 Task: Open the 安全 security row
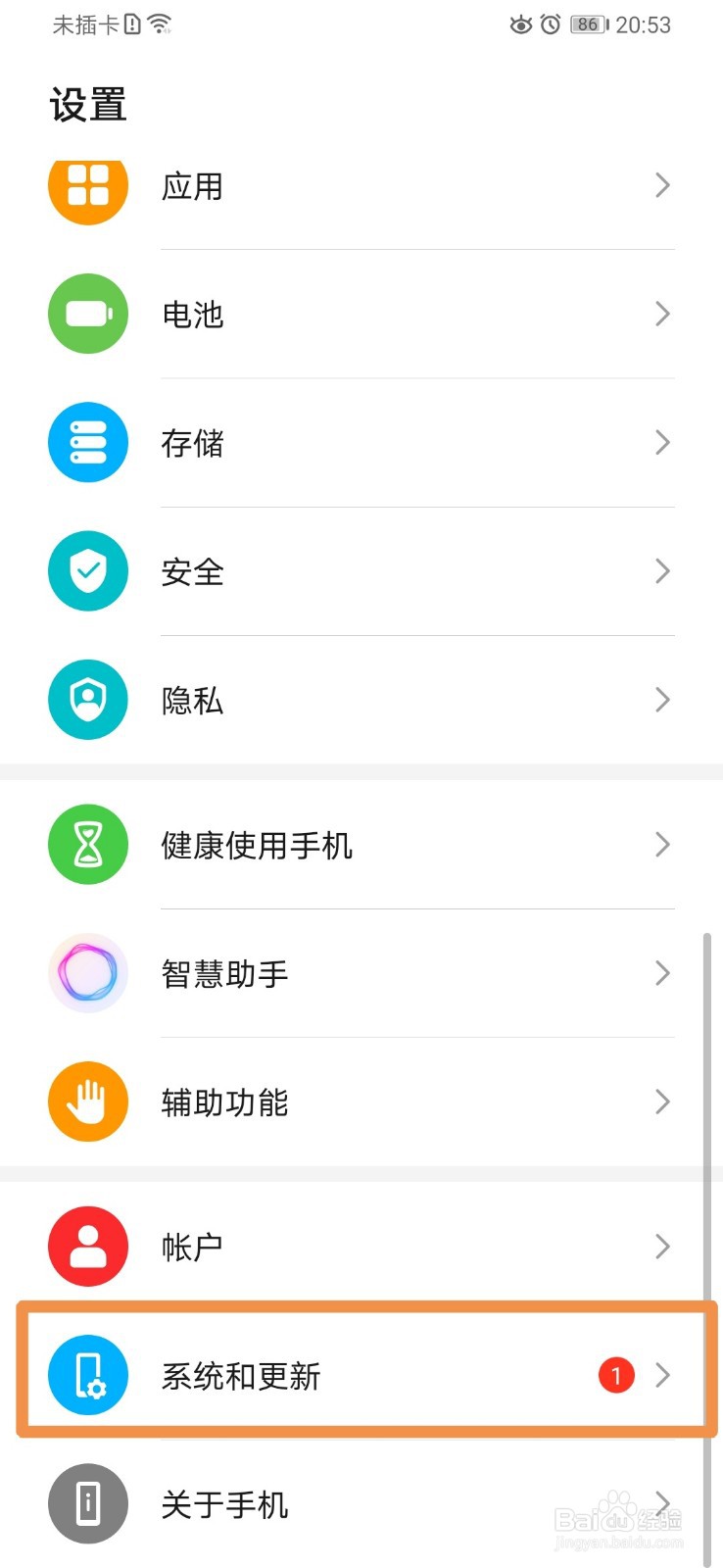361,571
